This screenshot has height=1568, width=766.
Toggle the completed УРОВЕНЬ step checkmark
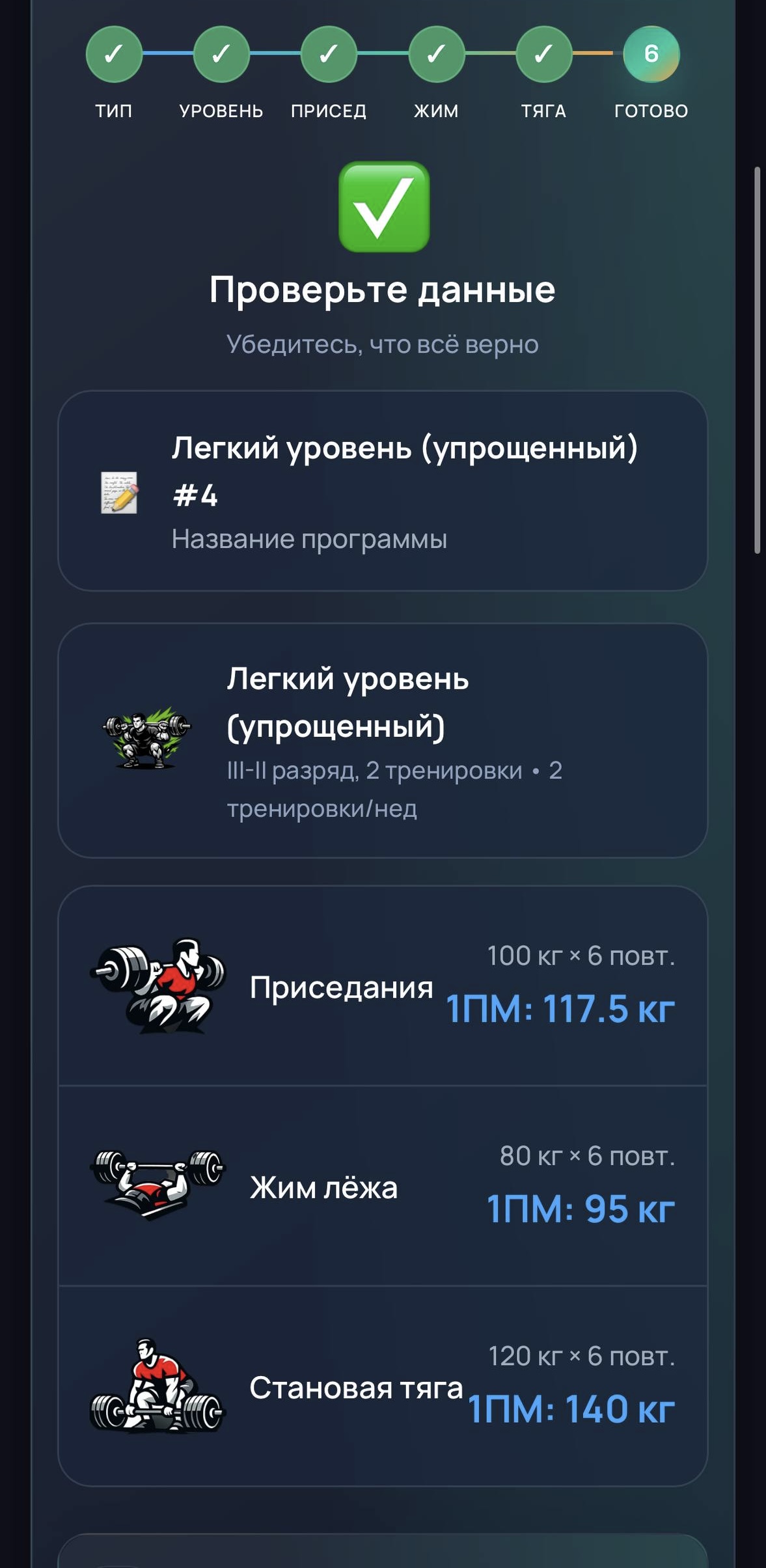pos(221,55)
